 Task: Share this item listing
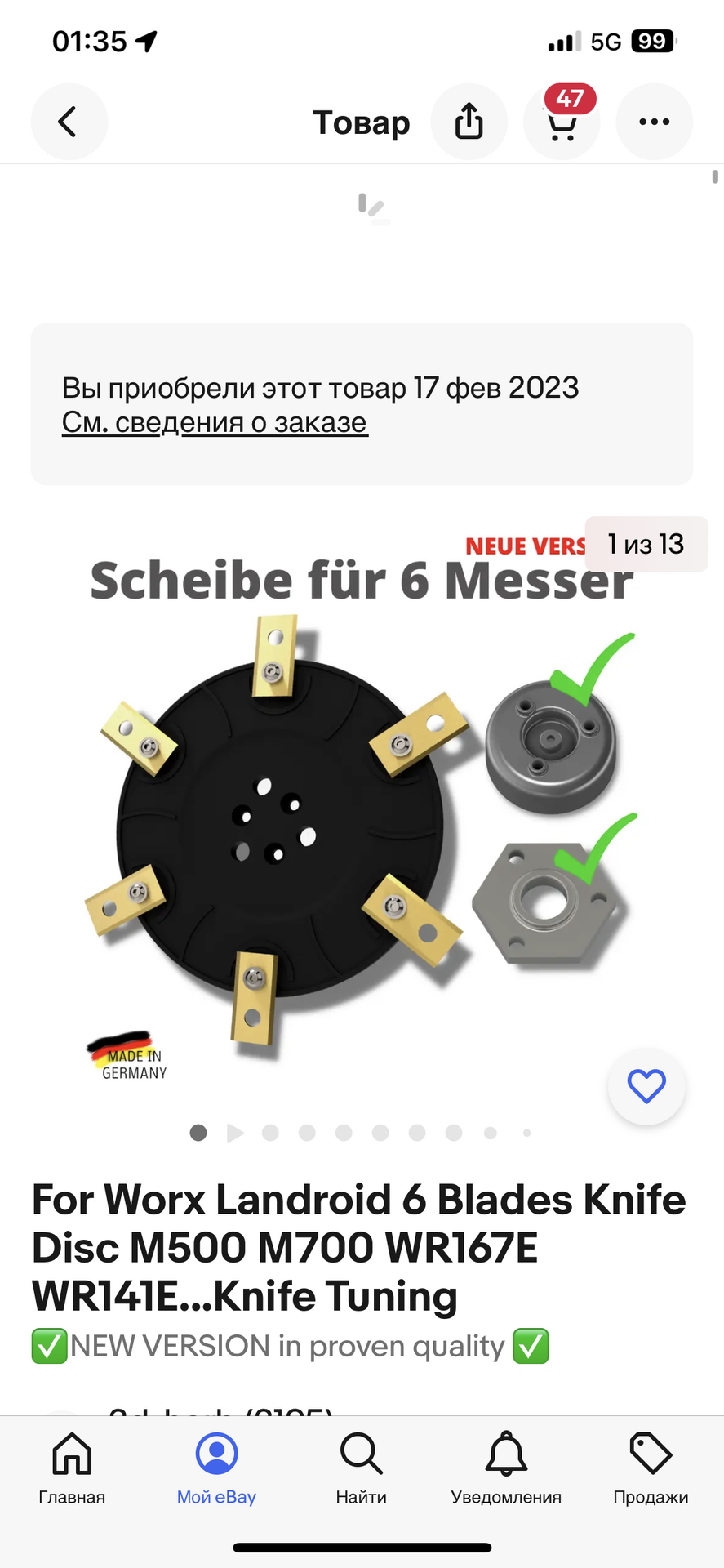coord(469,122)
